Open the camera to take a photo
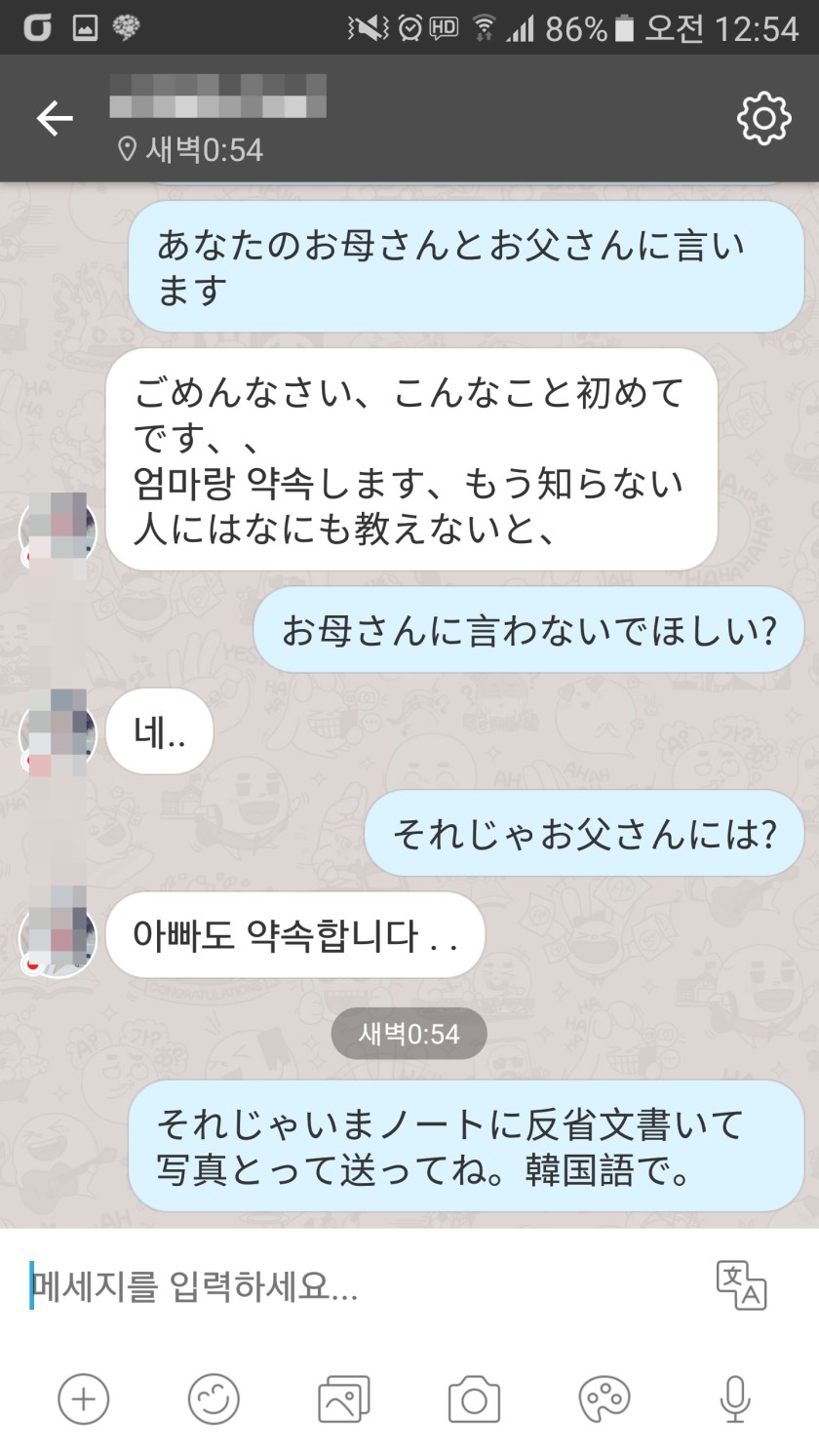Viewport: 819px width, 1456px height. pyautogui.click(x=474, y=1400)
